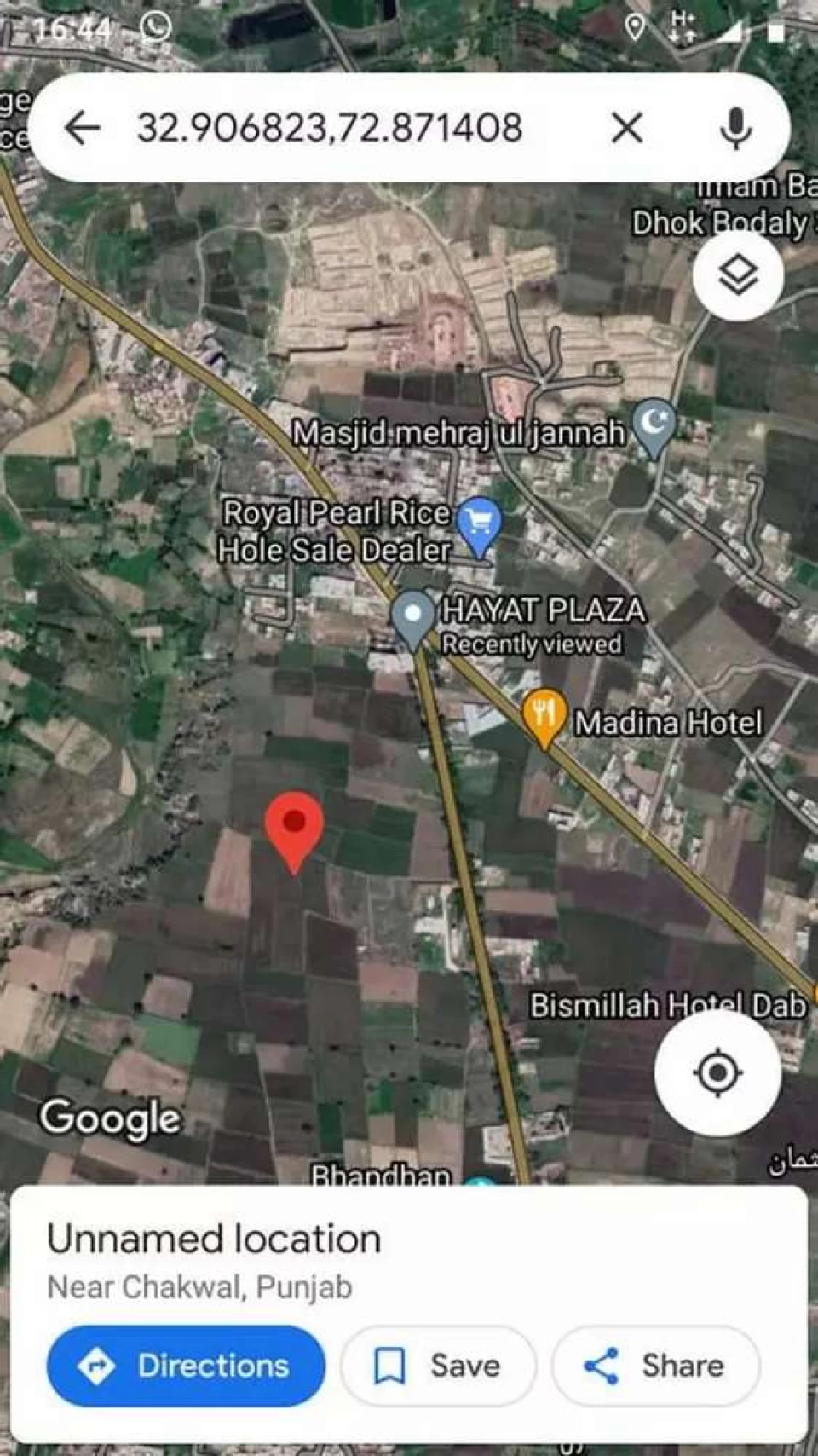Open the map layers button

tap(738, 275)
